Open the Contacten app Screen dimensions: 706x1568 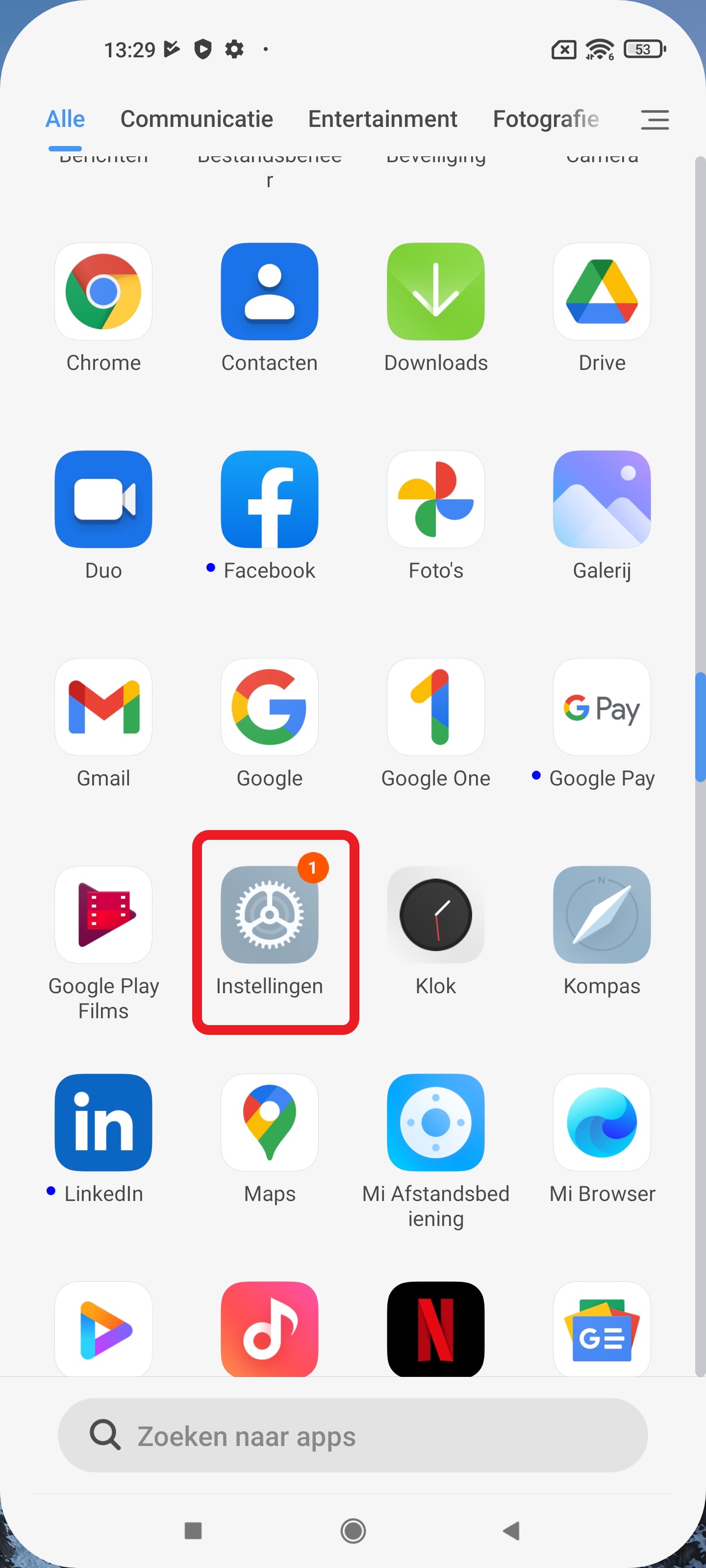coord(269,292)
